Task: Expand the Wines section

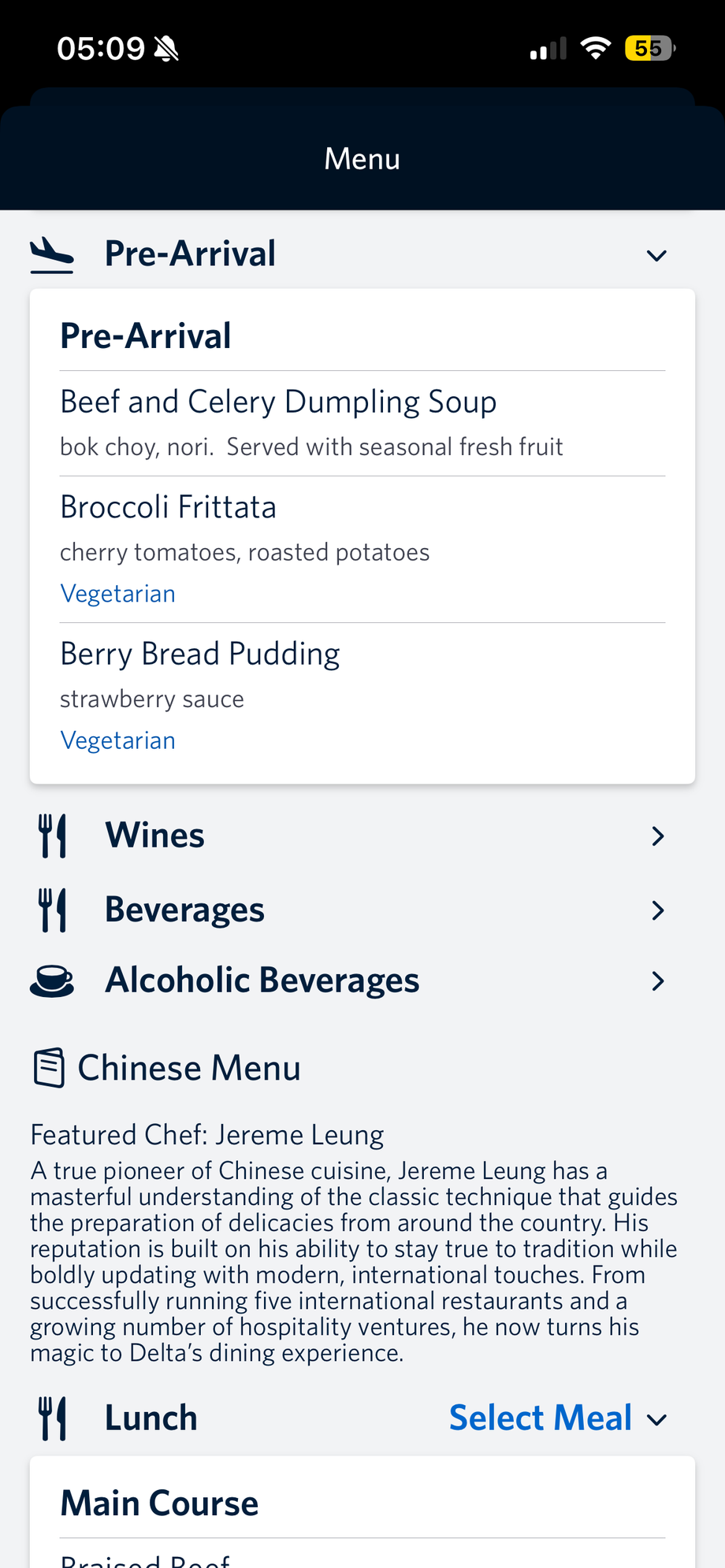Action: [x=658, y=836]
